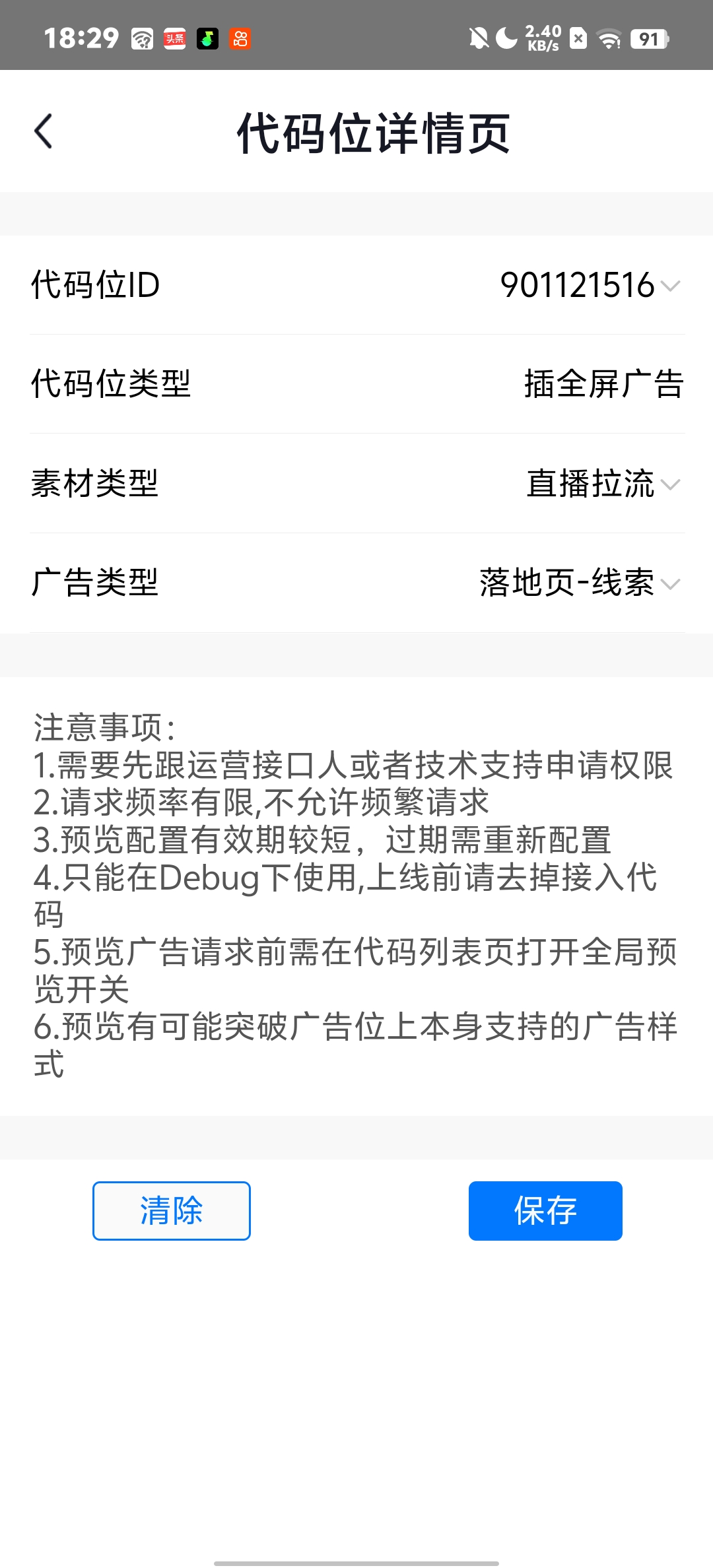Tap the 清除 button
This screenshot has width=713, height=1568.
[x=172, y=1211]
